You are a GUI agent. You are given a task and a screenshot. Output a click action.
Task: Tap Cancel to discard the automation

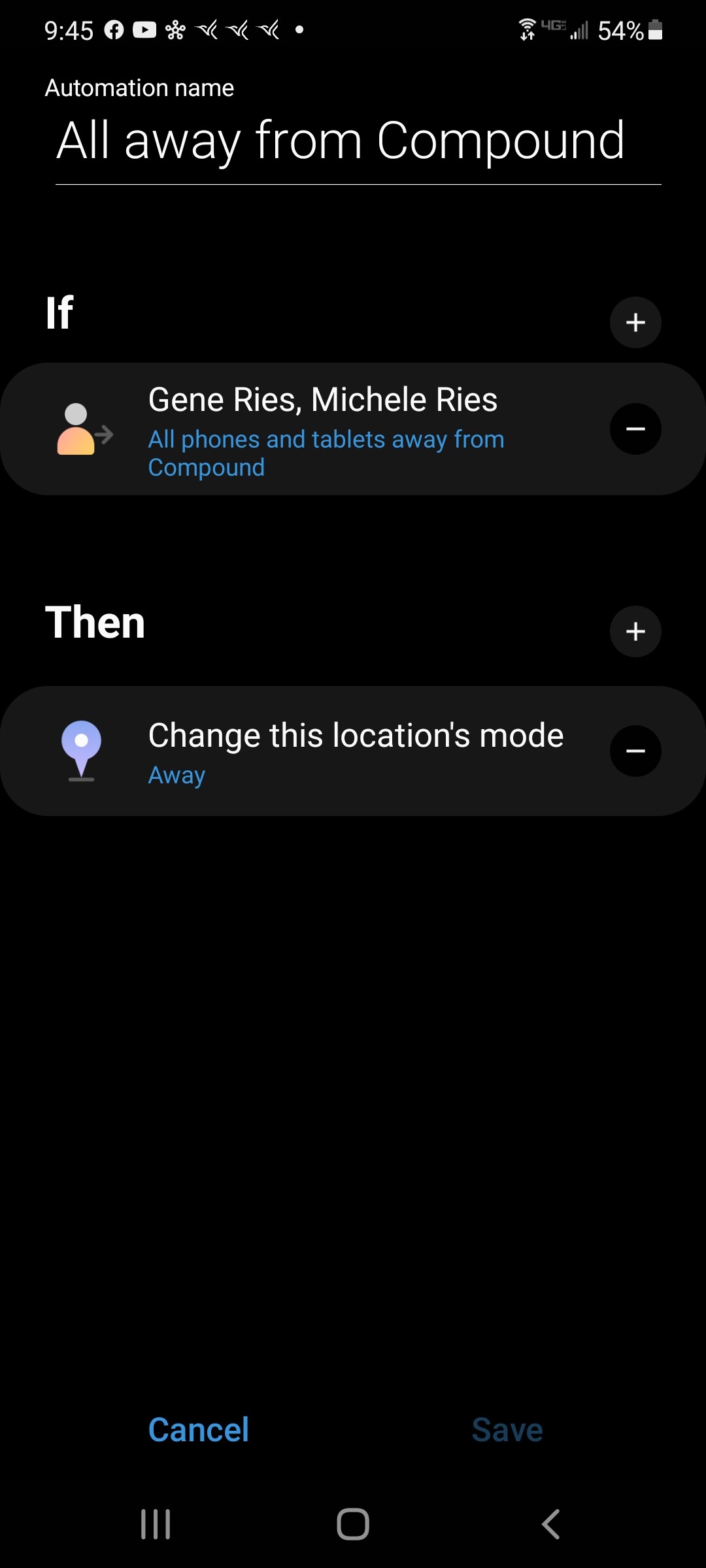coord(198,1428)
